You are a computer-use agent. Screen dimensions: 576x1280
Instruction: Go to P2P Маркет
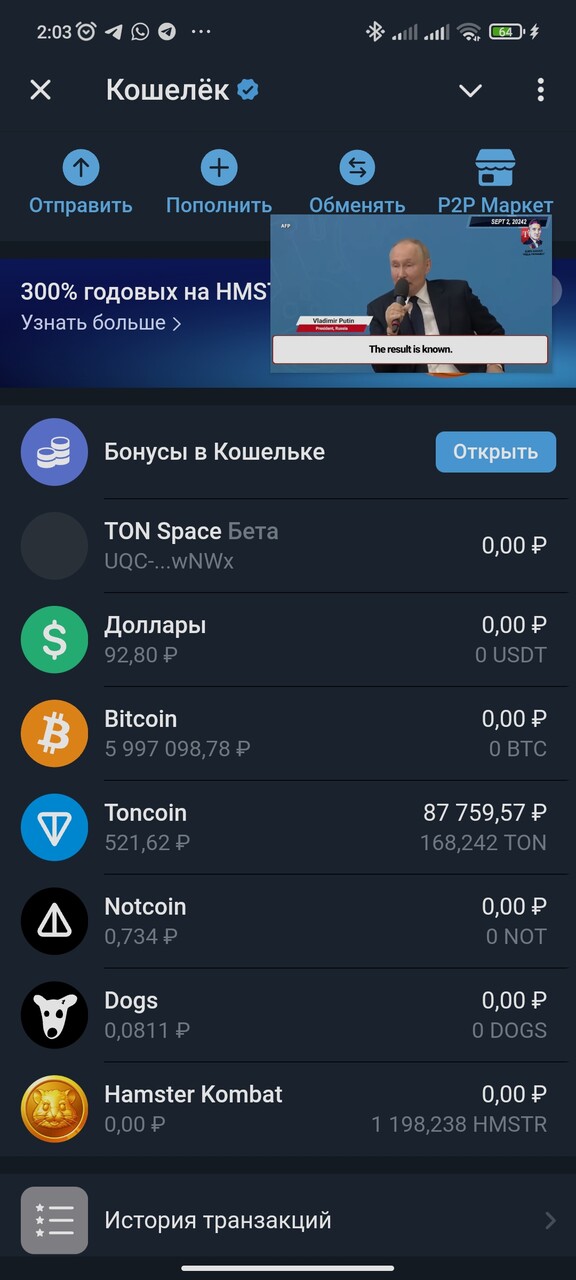pyautogui.click(x=495, y=183)
